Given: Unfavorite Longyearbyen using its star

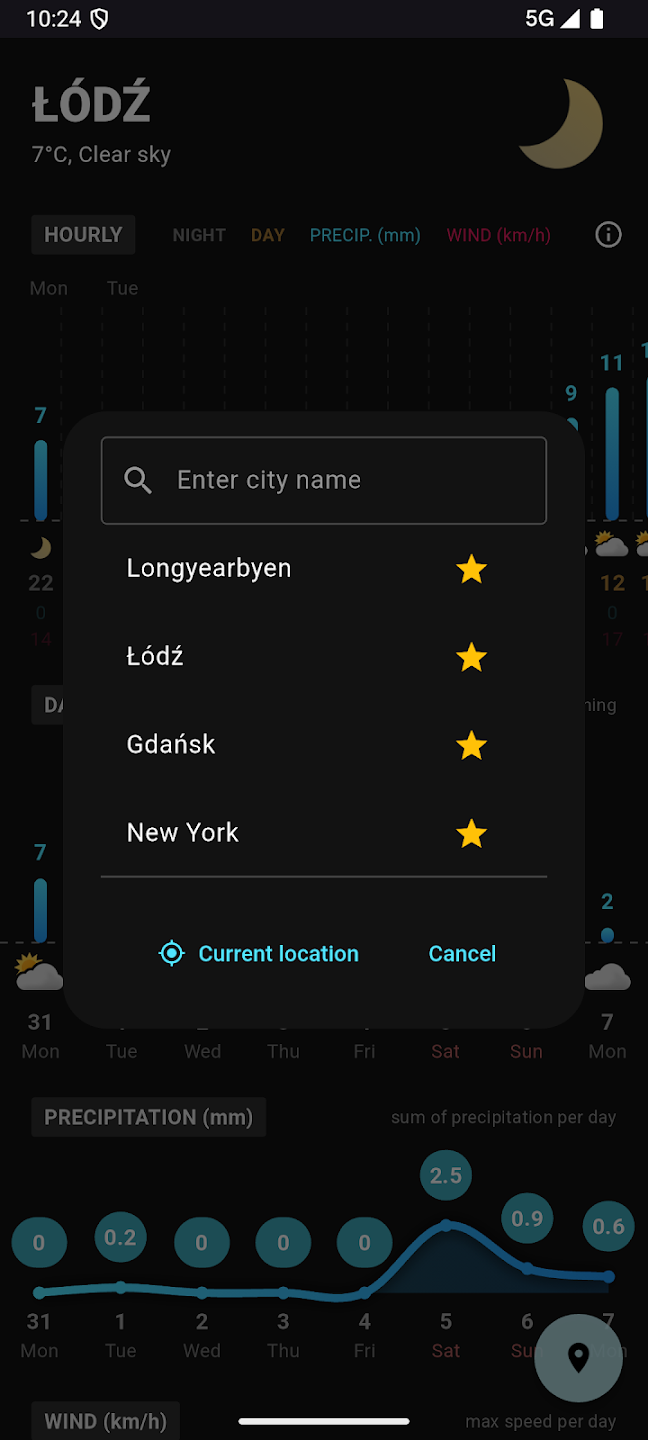Looking at the screenshot, I should click(x=471, y=569).
